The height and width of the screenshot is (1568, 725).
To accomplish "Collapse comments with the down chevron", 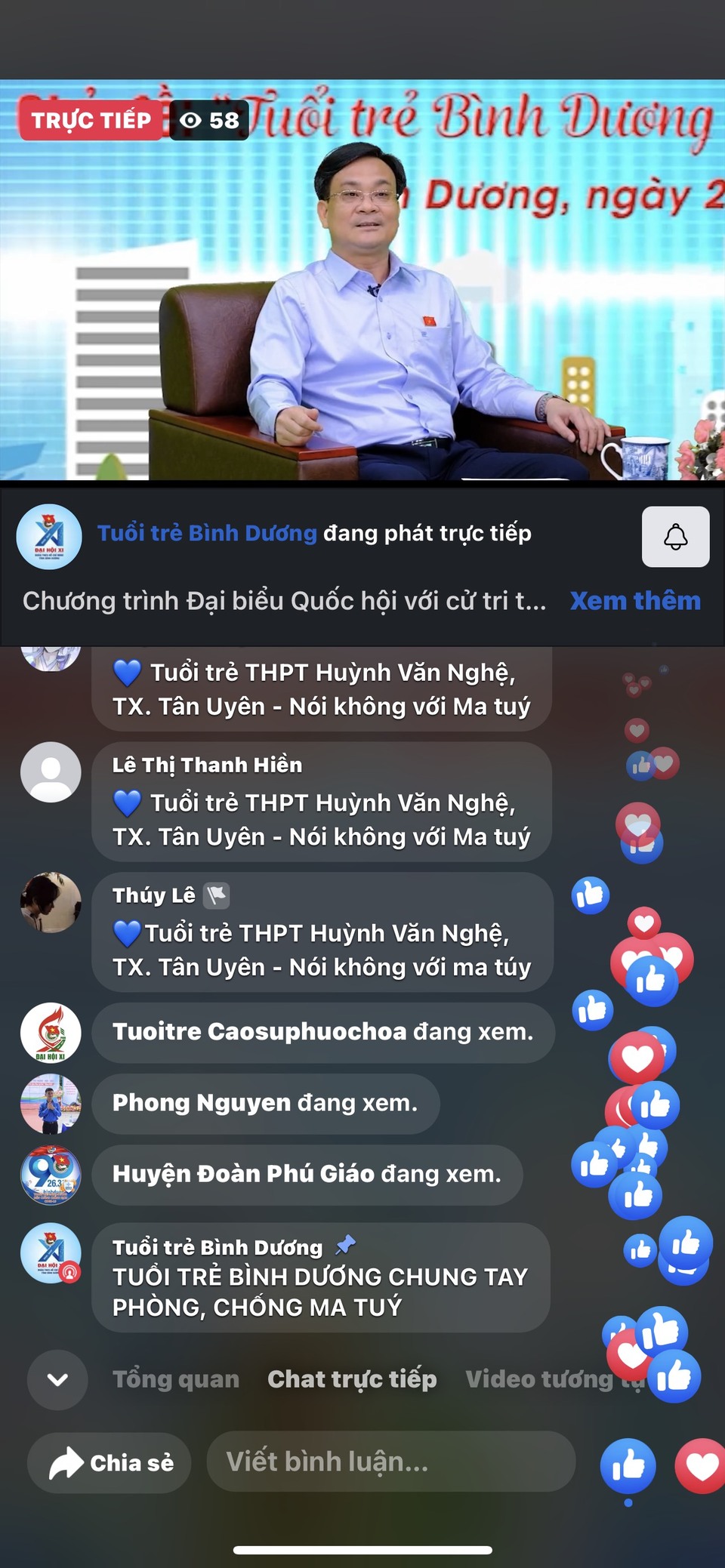I will click(x=57, y=1380).
